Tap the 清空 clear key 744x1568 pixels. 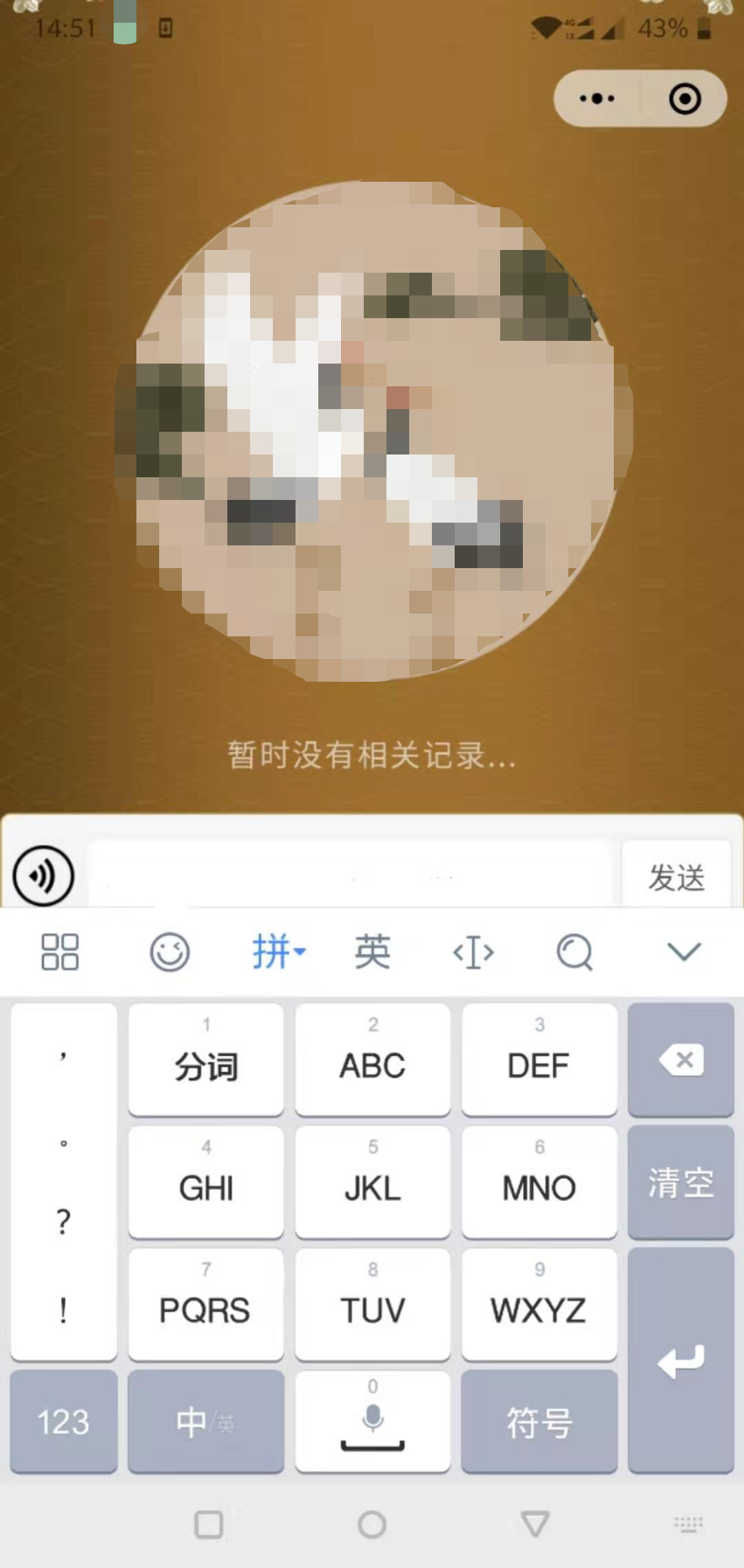click(681, 1182)
